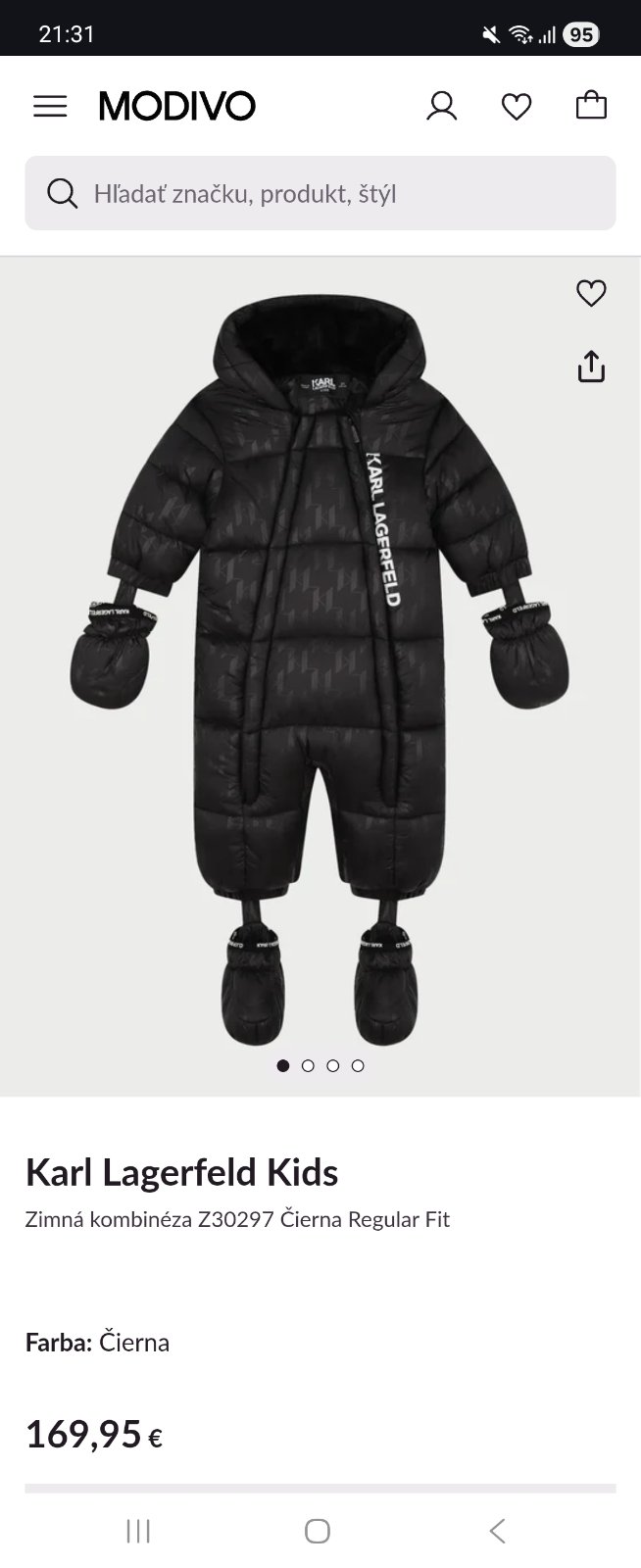
Task: Go back with the system back button
Action: [497, 1531]
